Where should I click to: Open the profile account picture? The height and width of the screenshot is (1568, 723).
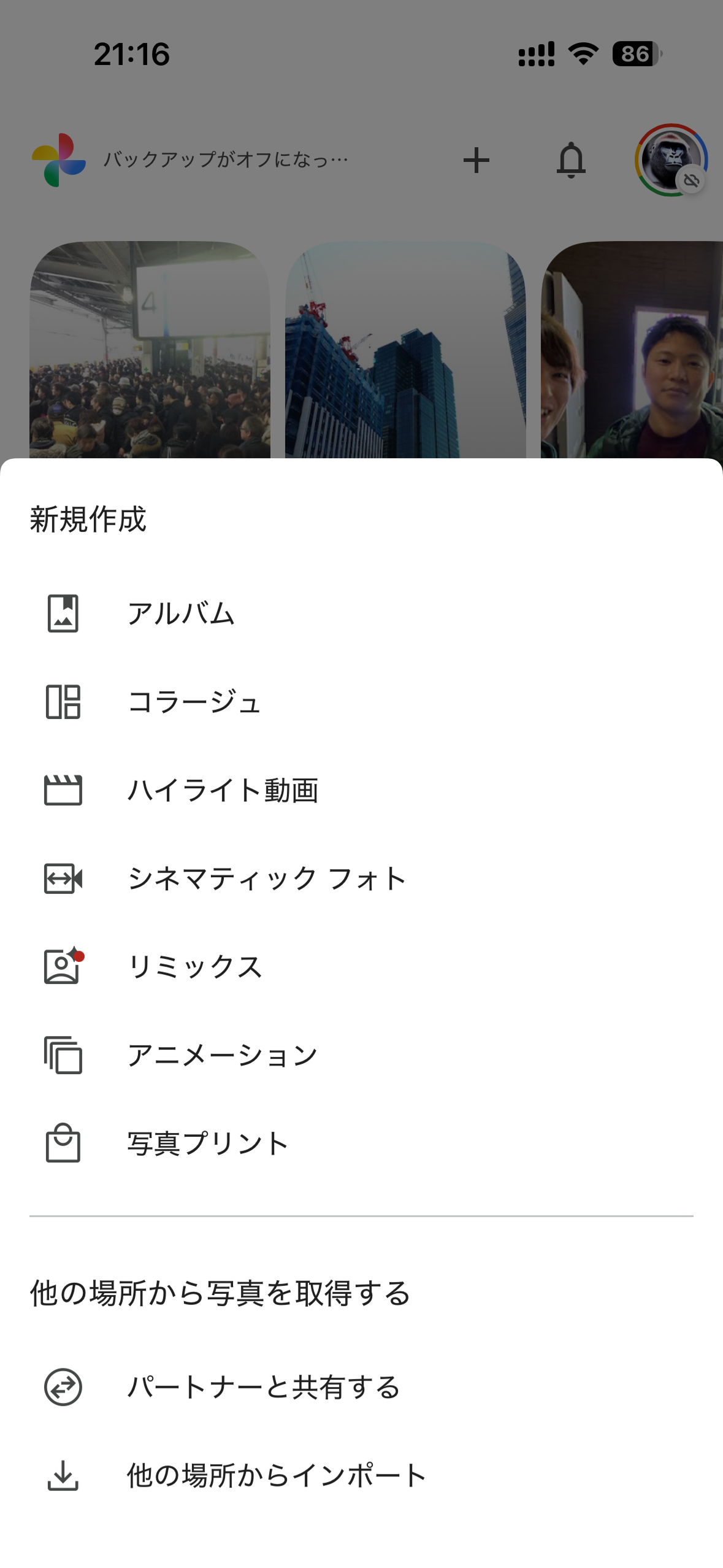coord(672,159)
